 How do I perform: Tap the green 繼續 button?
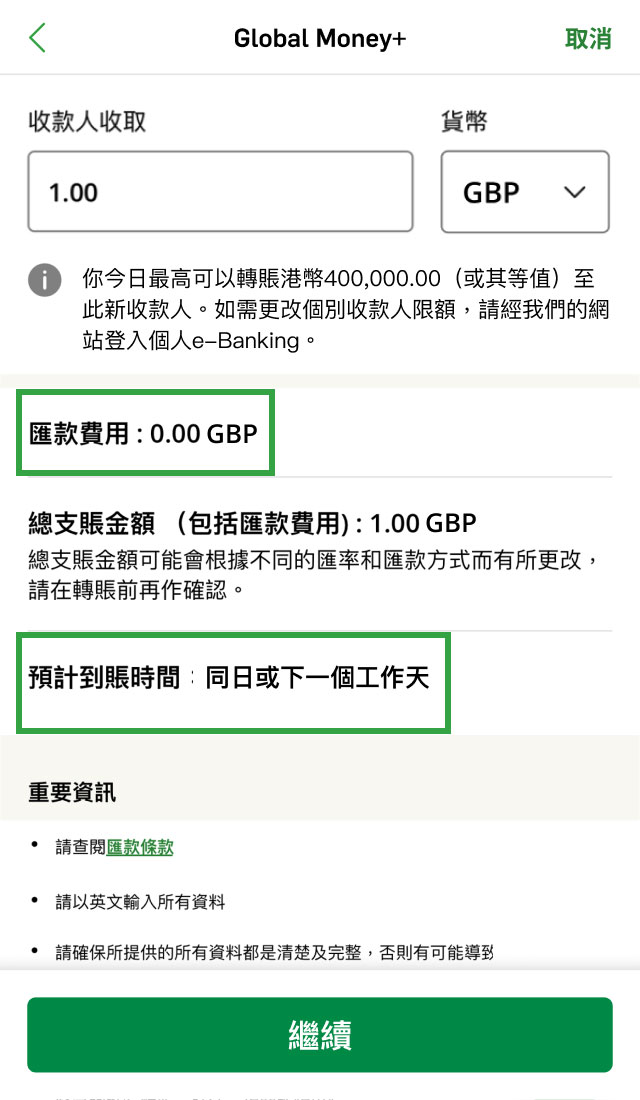pyautogui.click(x=320, y=1035)
